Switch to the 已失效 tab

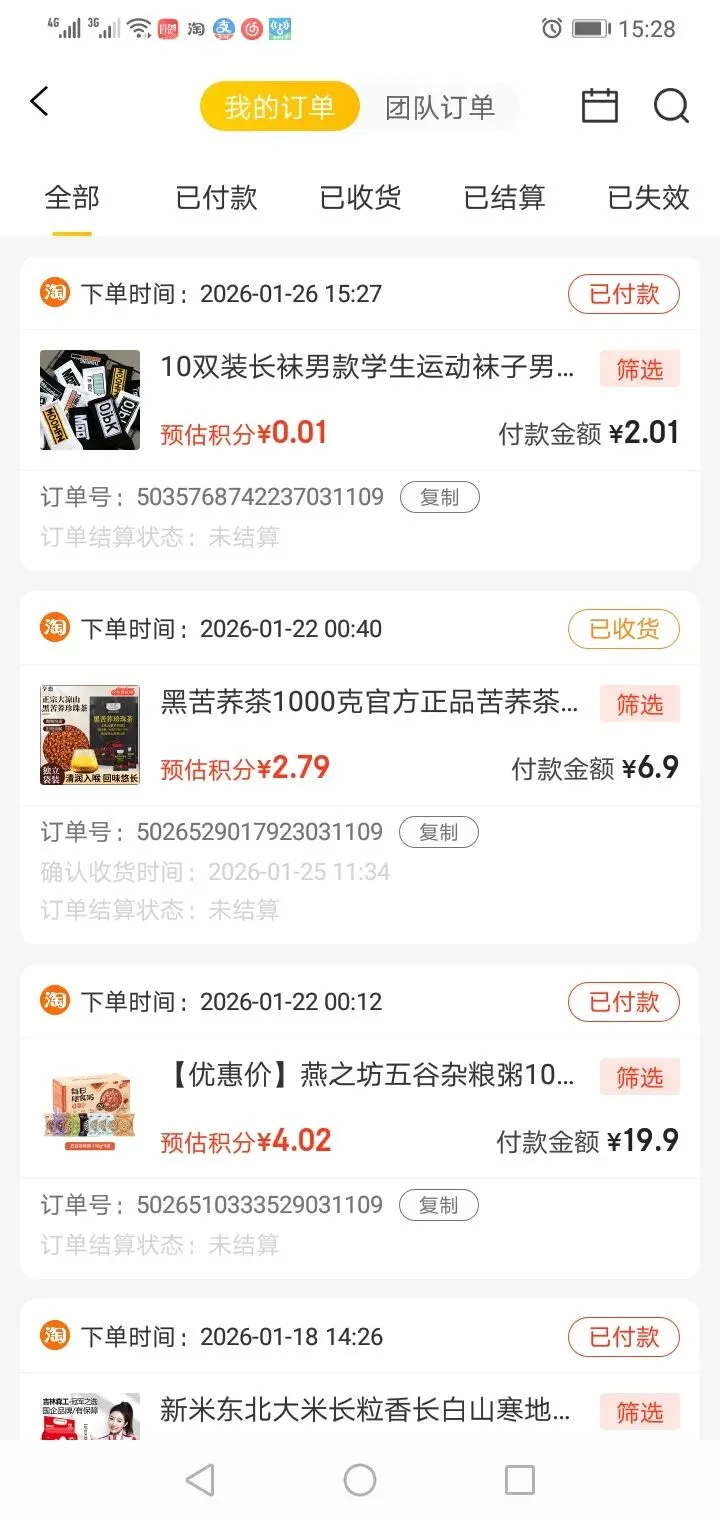point(648,198)
